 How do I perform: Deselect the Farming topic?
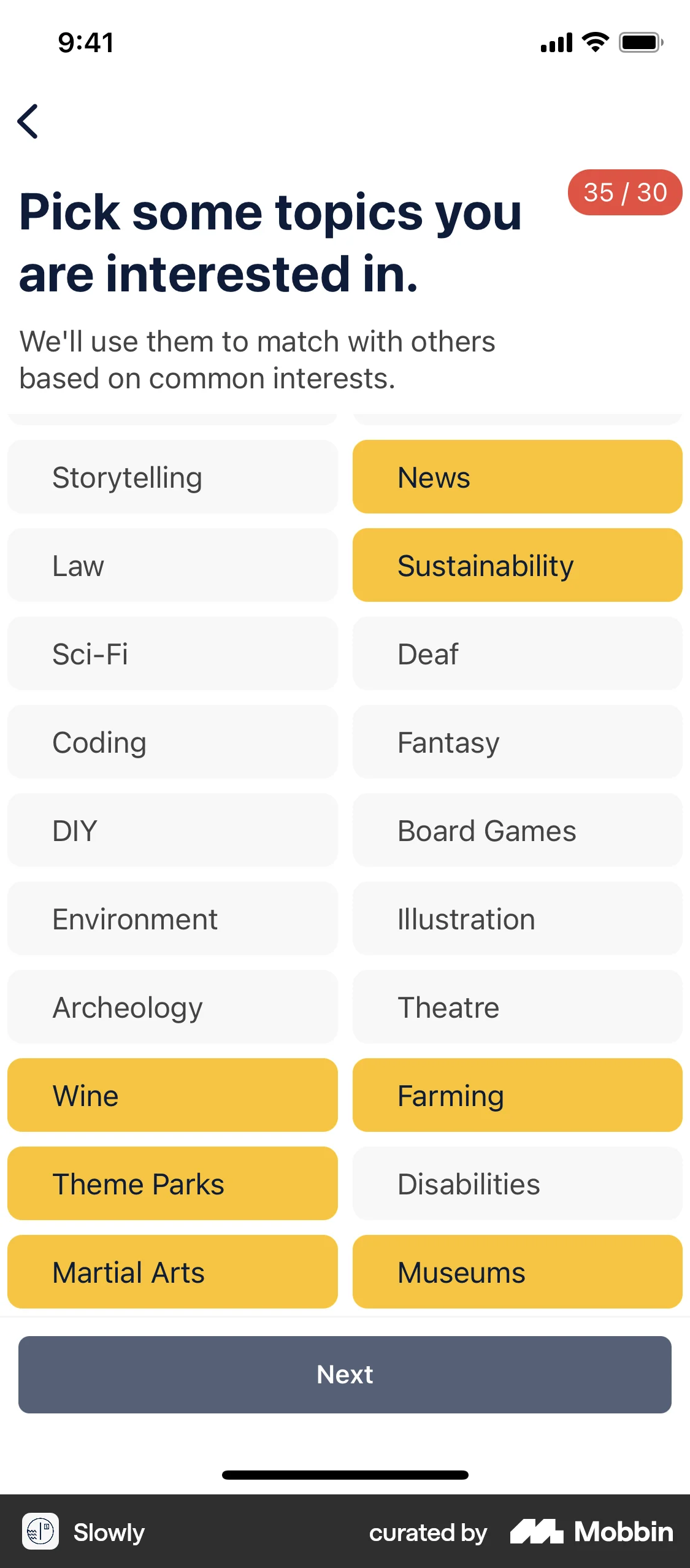[517, 1096]
